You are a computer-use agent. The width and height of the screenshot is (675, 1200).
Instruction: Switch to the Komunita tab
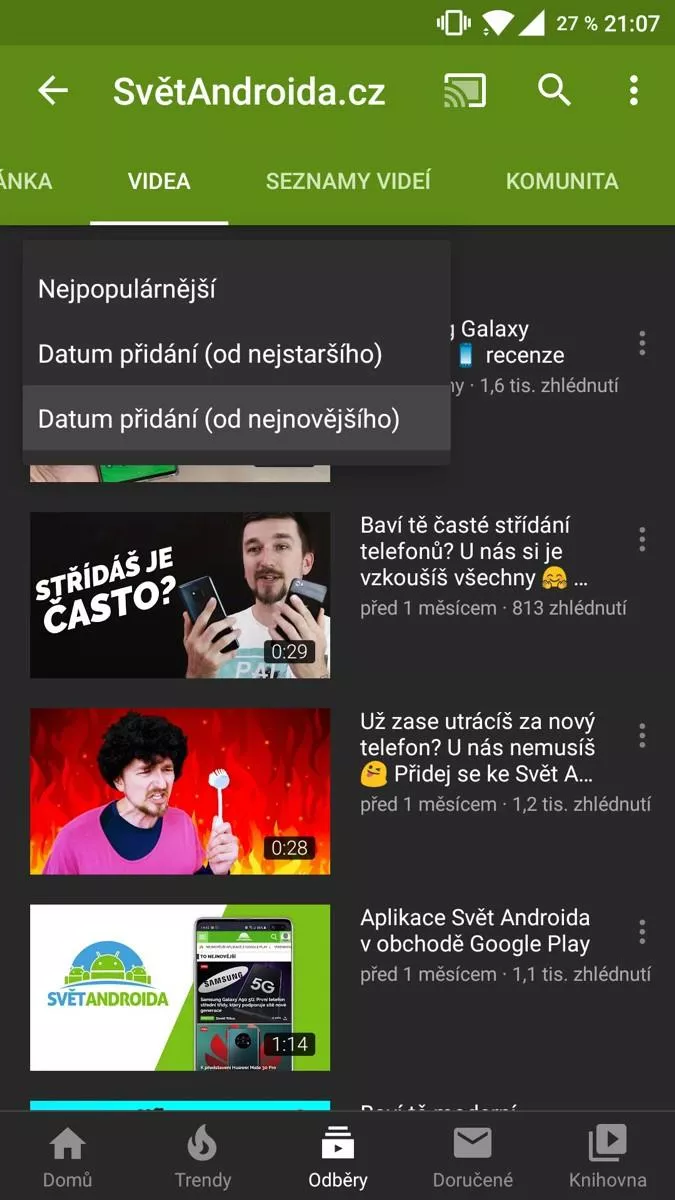pos(562,181)
